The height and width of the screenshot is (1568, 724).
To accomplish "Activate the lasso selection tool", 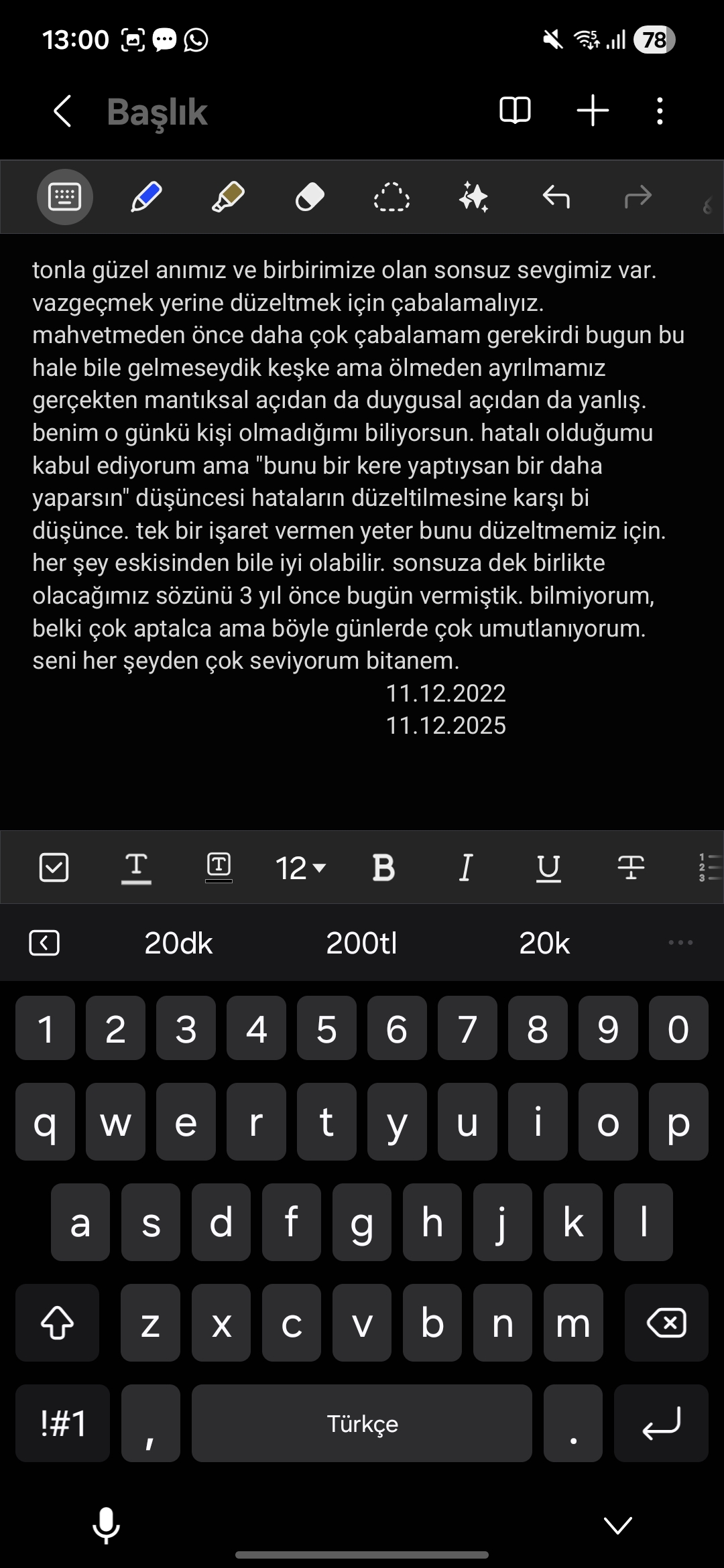I will (391, 197).
